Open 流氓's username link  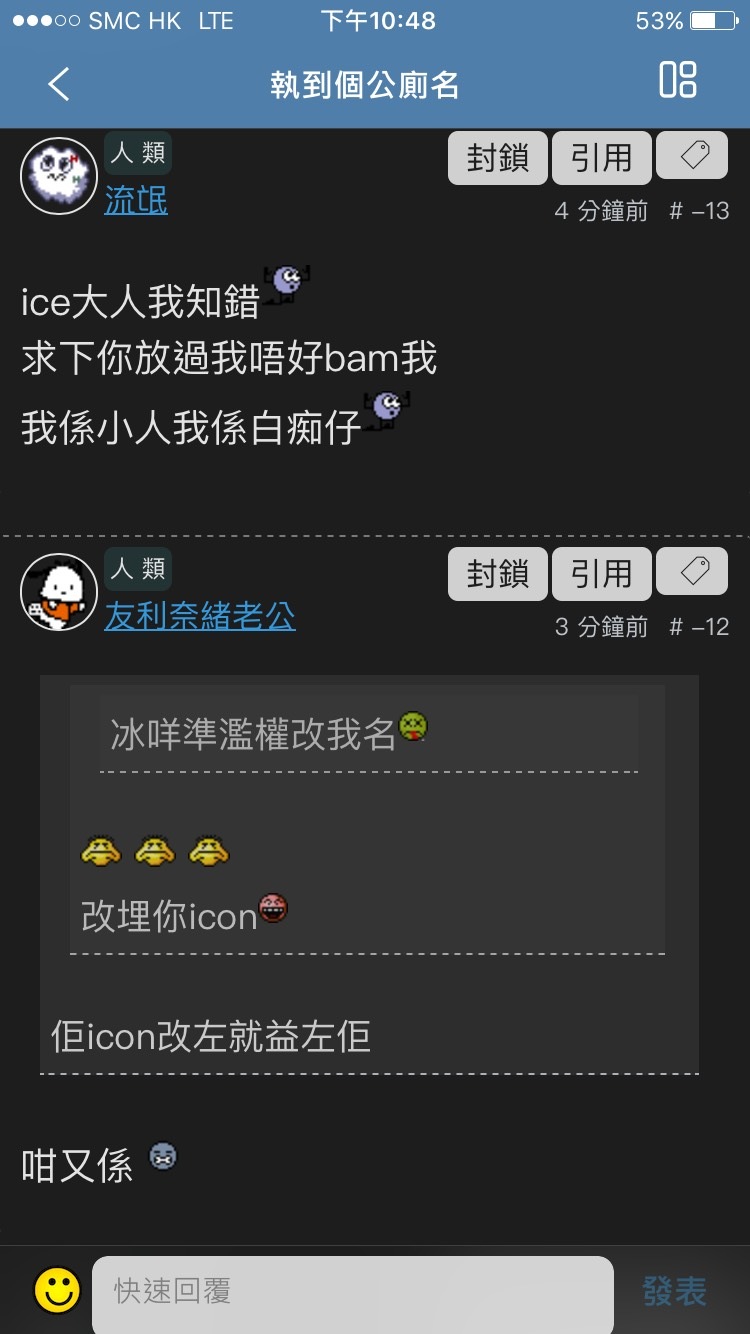click(136, 201)
